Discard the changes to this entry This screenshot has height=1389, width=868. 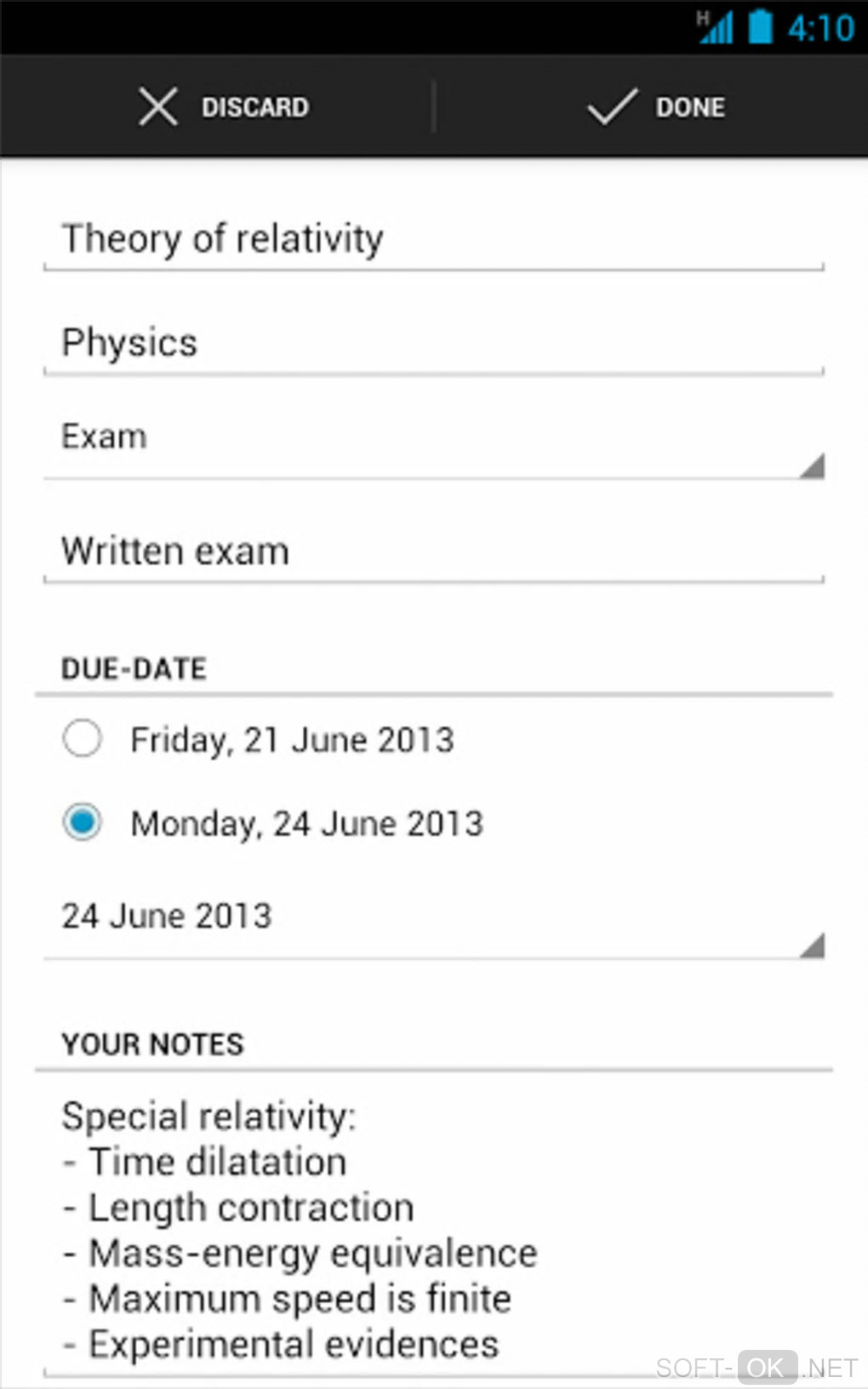click(x=223, y=107)
